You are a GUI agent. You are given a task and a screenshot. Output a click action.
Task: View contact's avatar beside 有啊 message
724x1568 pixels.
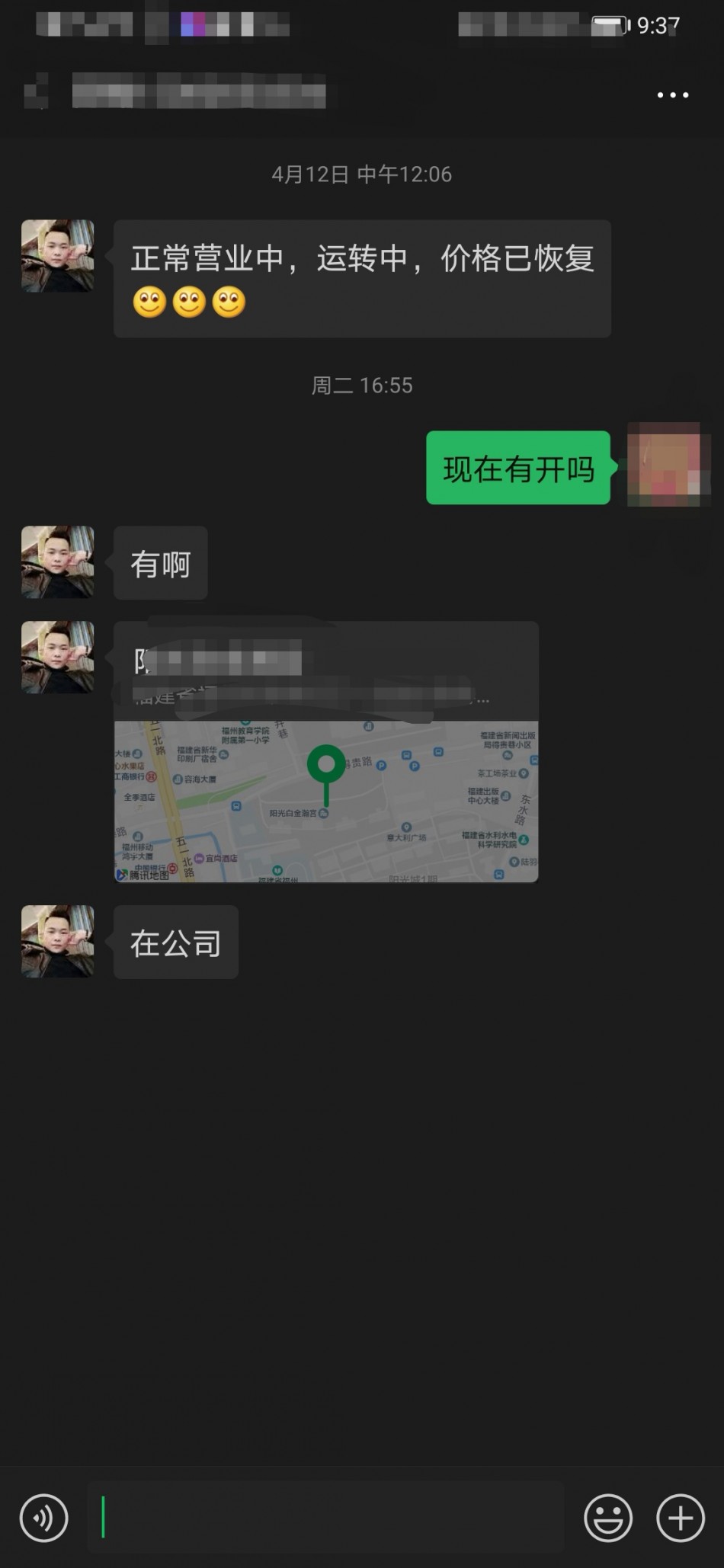[58, 562]
